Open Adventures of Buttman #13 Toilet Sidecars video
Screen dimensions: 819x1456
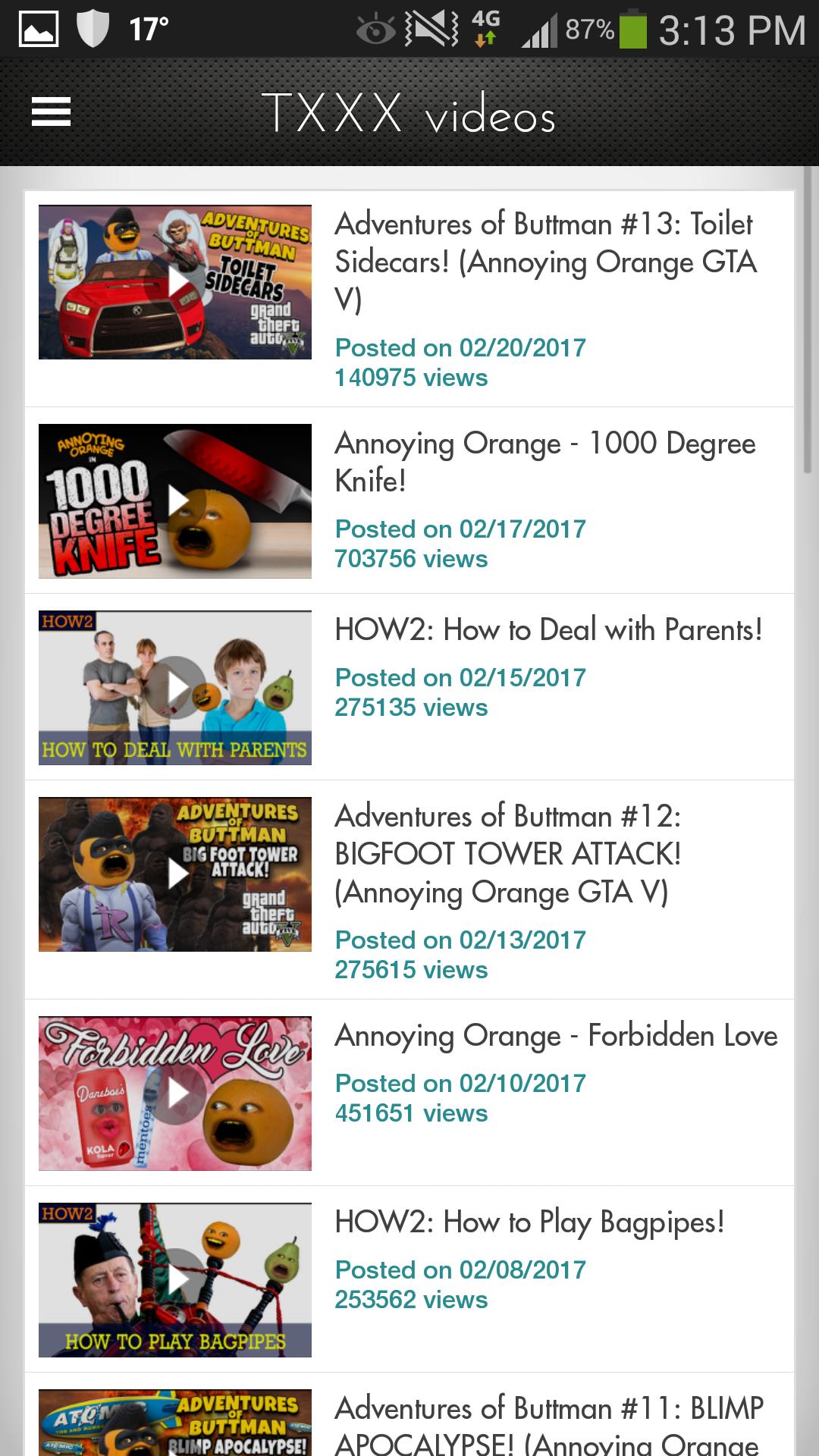(x=409, y=298)
